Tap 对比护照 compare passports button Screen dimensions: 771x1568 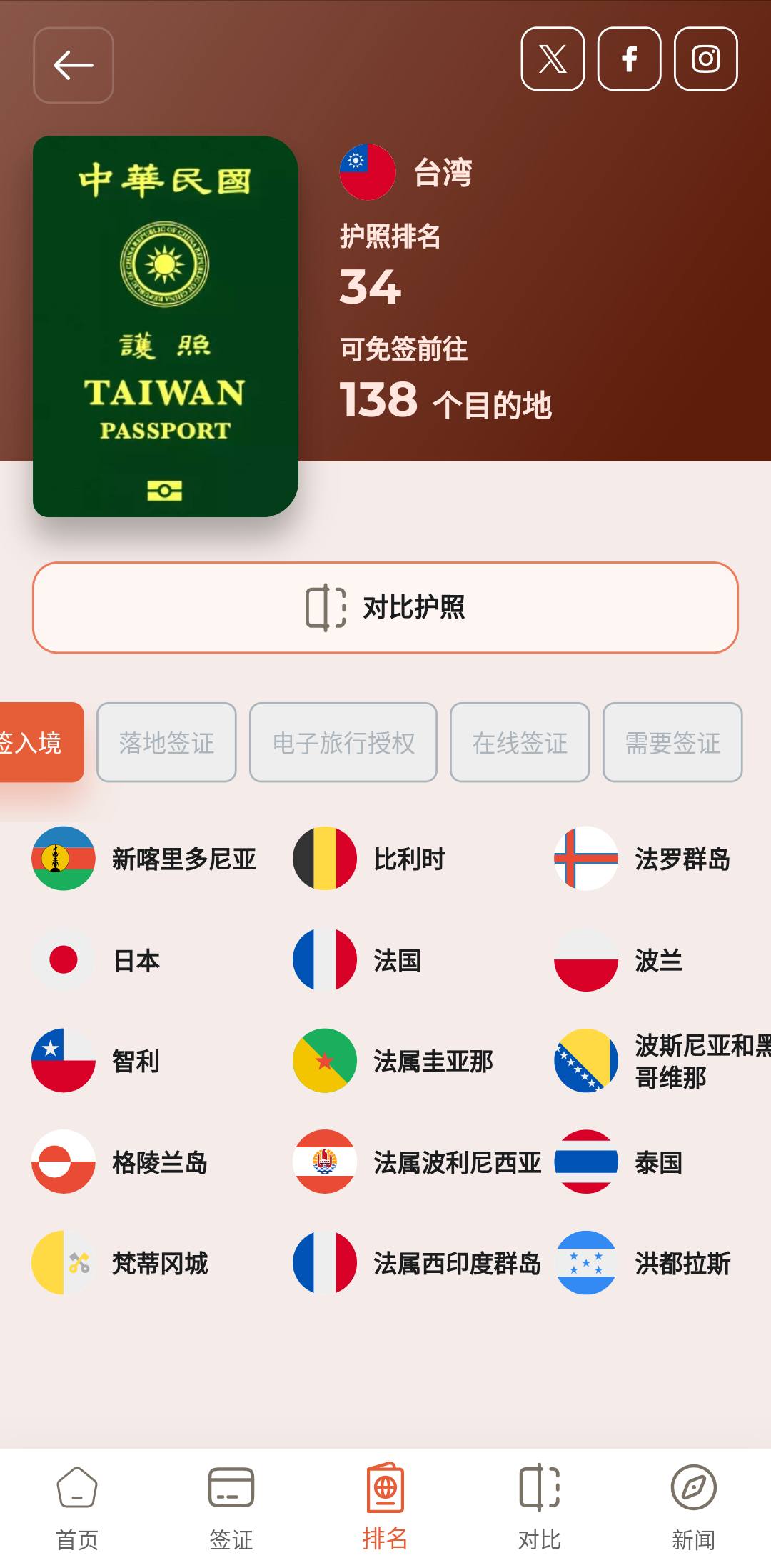click(385, 608)
